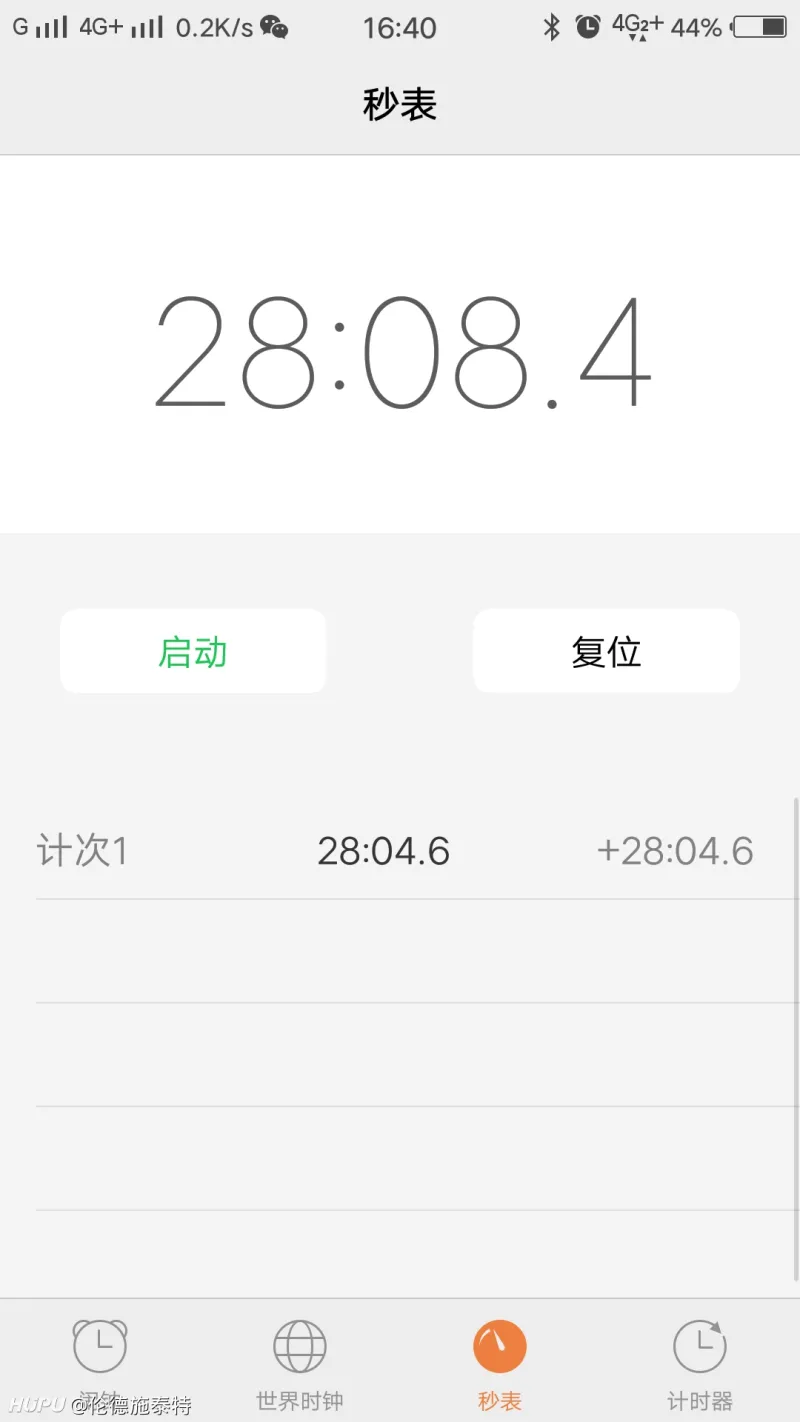
Task: Select the 秒表 tab
Action: click(500, 1362)
